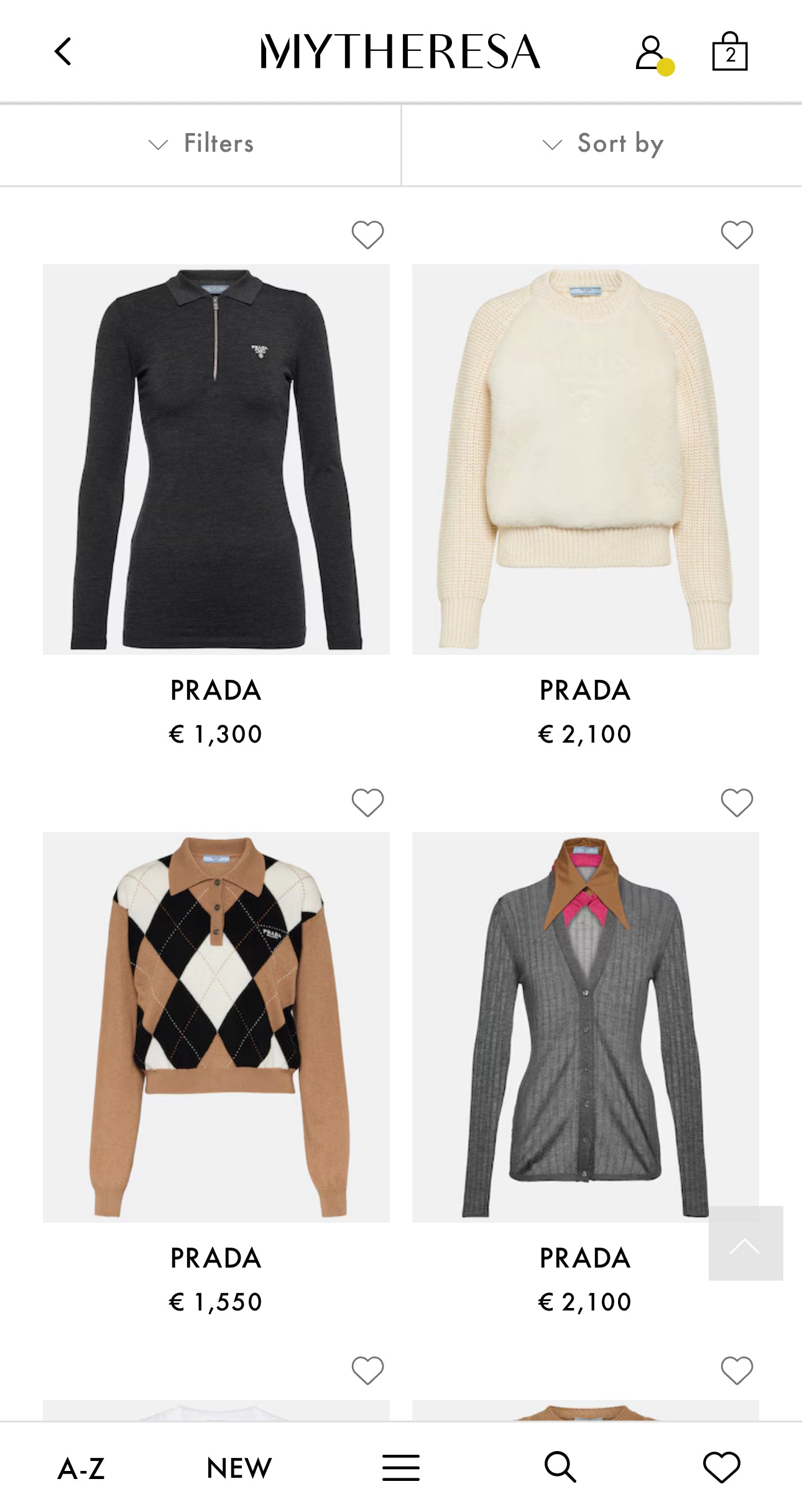Open the dark grey Prada polo top for €1,300
Image resolution: width=802 pixels, height=1512 pixels.
pyautogui.click(x=216, y=459)
